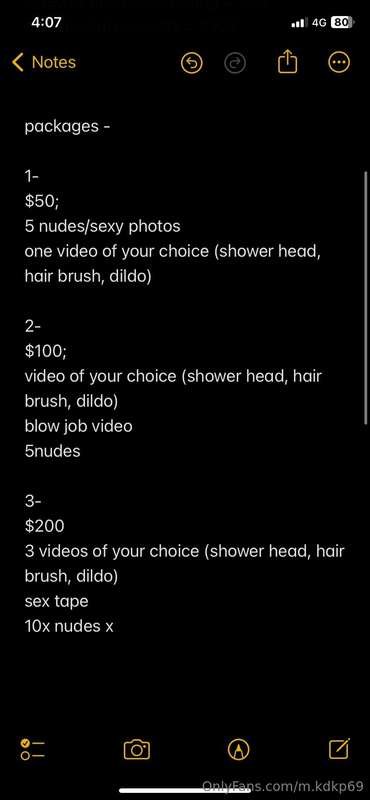The image size is (370, 800).
Task: Add a checklist to the note
Action: coord(33,749)
